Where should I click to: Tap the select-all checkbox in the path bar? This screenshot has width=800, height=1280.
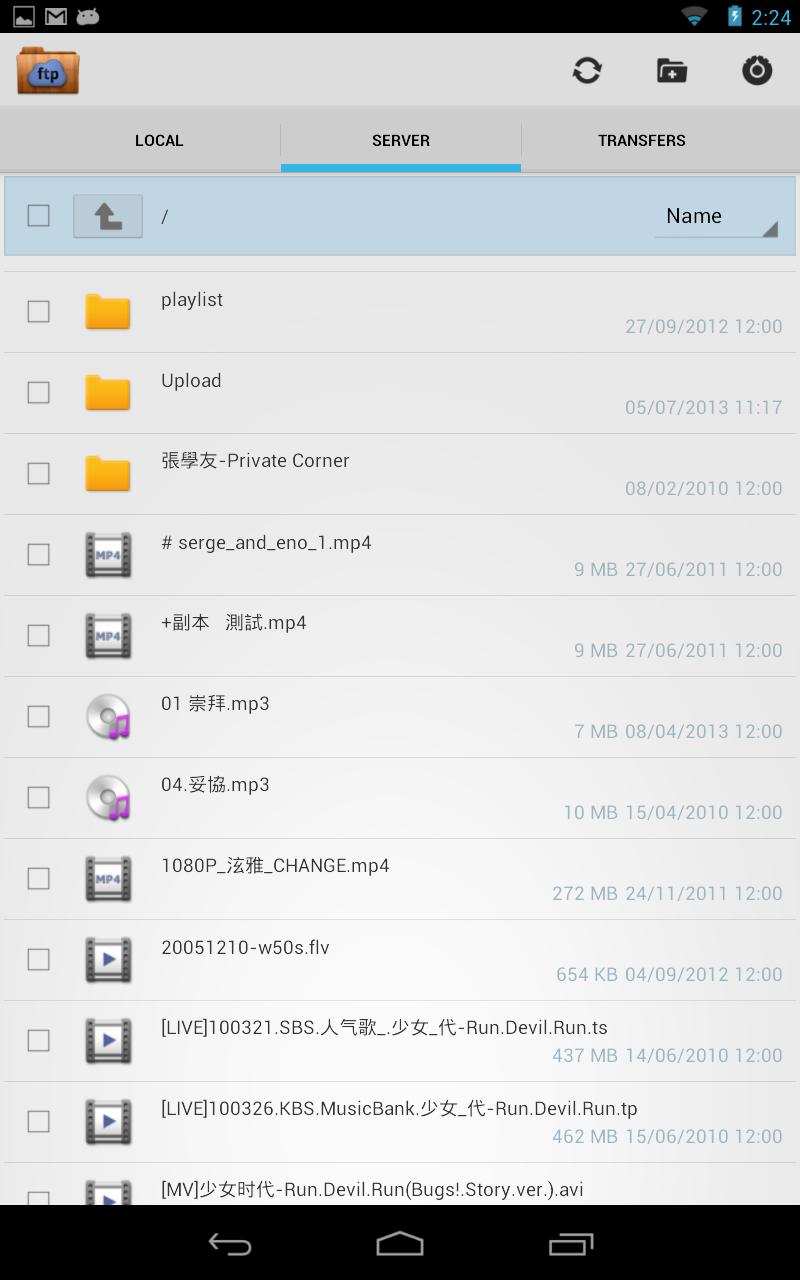[38, 216]
